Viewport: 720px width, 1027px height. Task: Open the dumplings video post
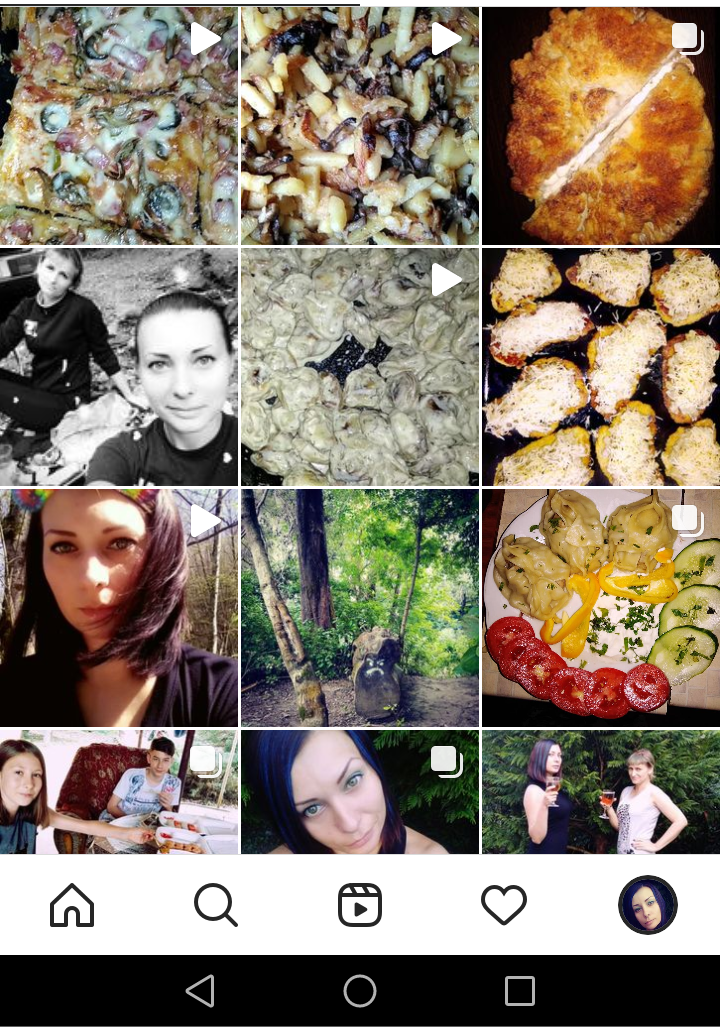pos(360,366)
